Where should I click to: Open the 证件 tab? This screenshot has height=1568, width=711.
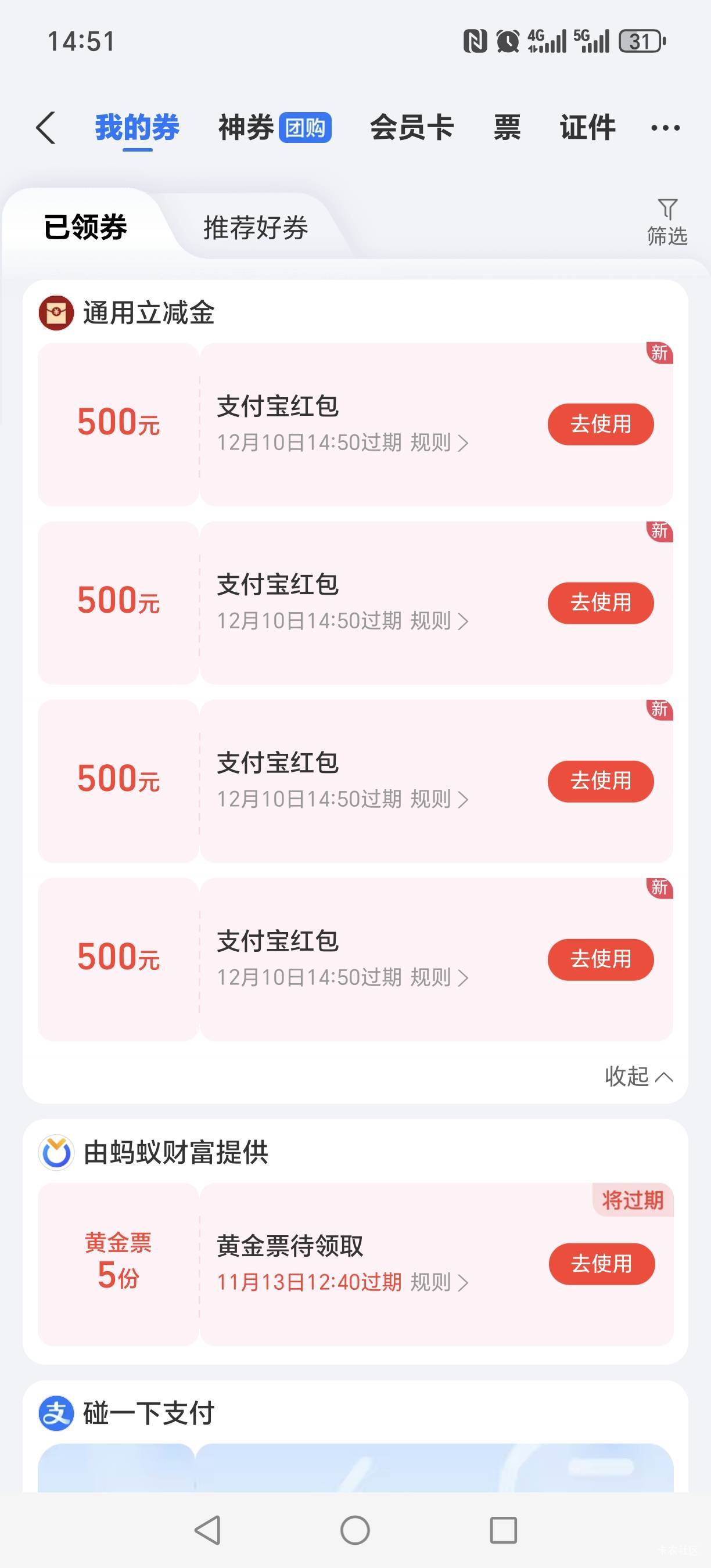coord(587,128)
